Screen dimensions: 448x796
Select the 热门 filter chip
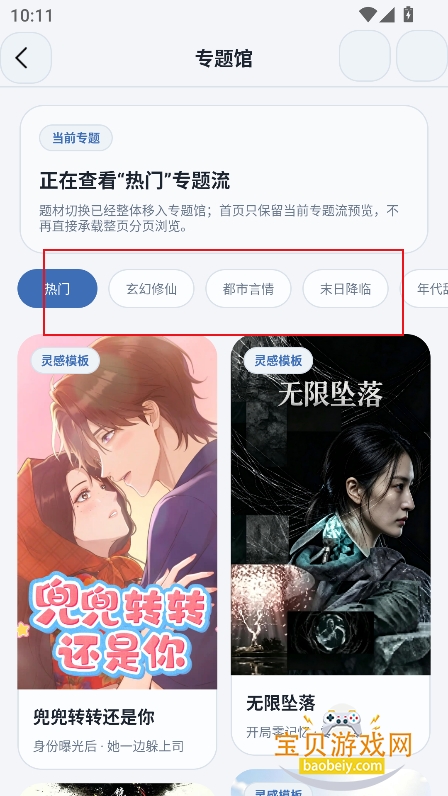(x=57, y=288)
